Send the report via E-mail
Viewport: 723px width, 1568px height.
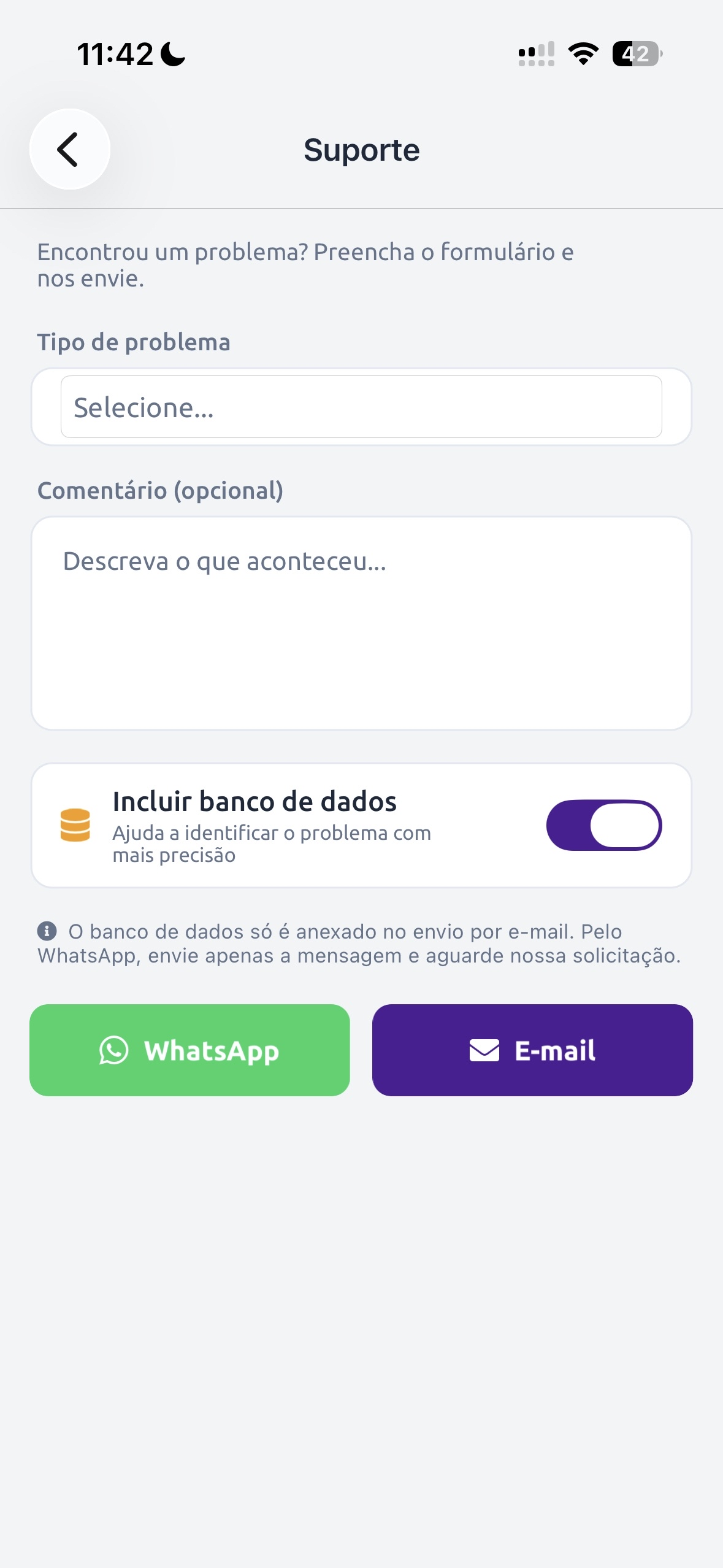532,1050
